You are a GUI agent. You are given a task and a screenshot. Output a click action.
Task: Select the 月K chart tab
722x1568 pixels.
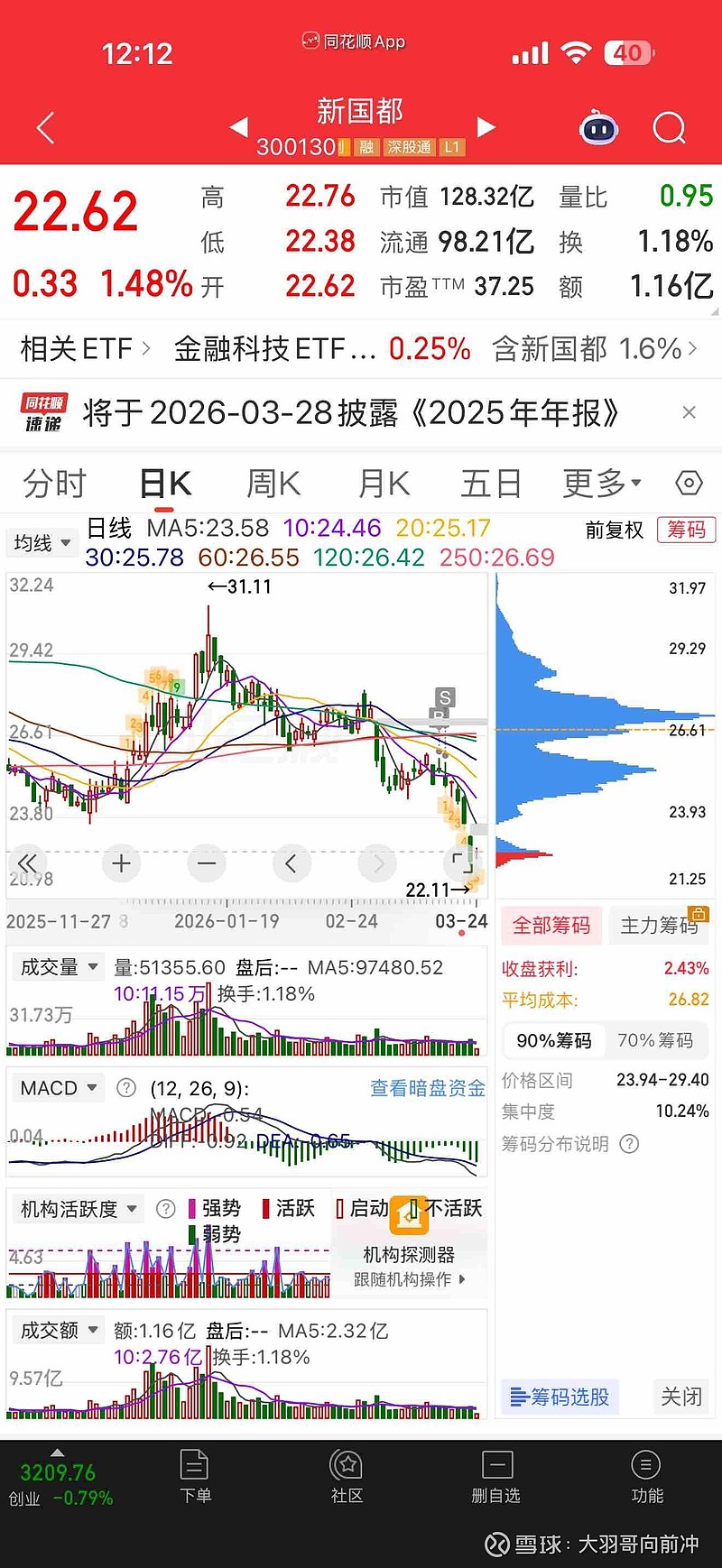coord(384,484)
